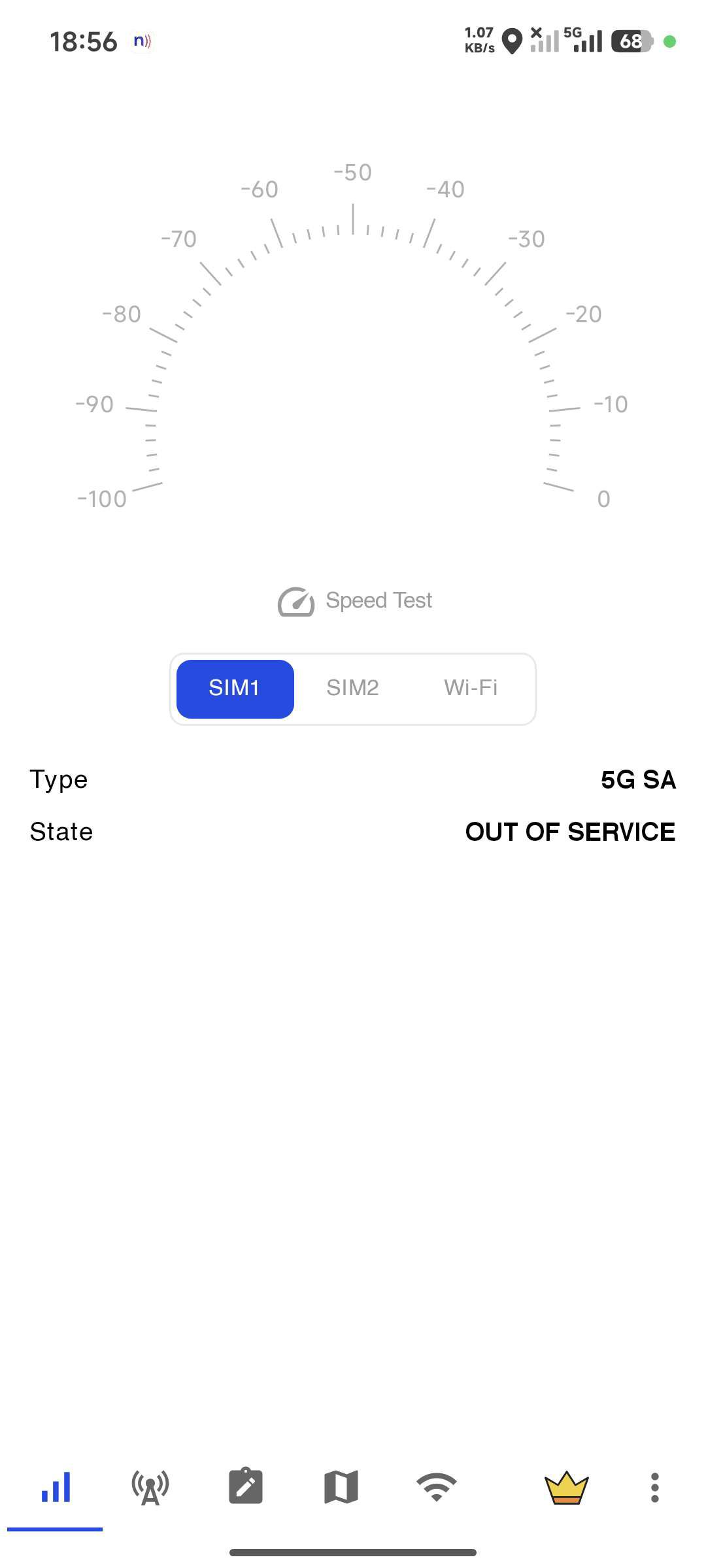Screen dimensions: 706x1568
Task: Open the Wi-Fi networks tab
Action: [x=436, y=1488]
